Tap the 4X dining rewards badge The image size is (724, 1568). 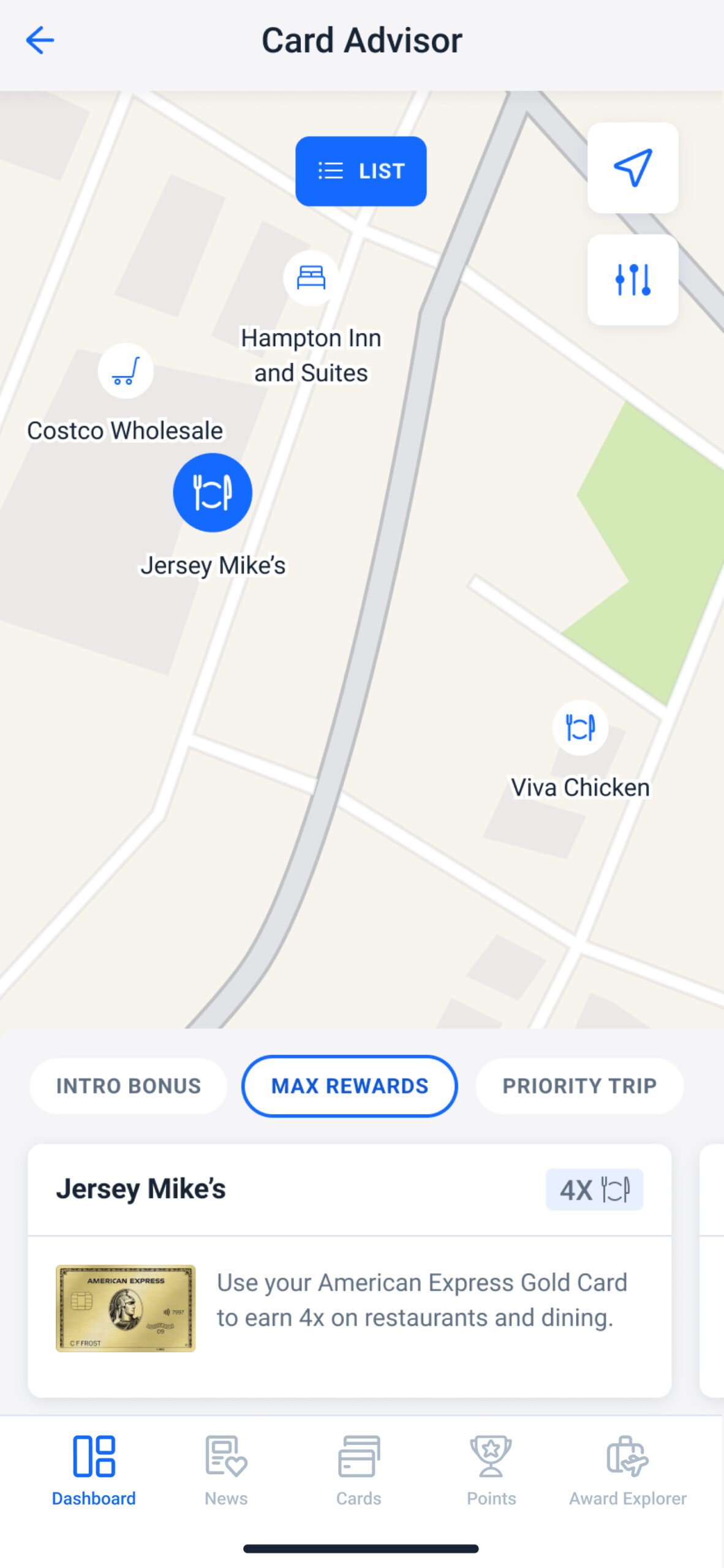pos(594,1189)
